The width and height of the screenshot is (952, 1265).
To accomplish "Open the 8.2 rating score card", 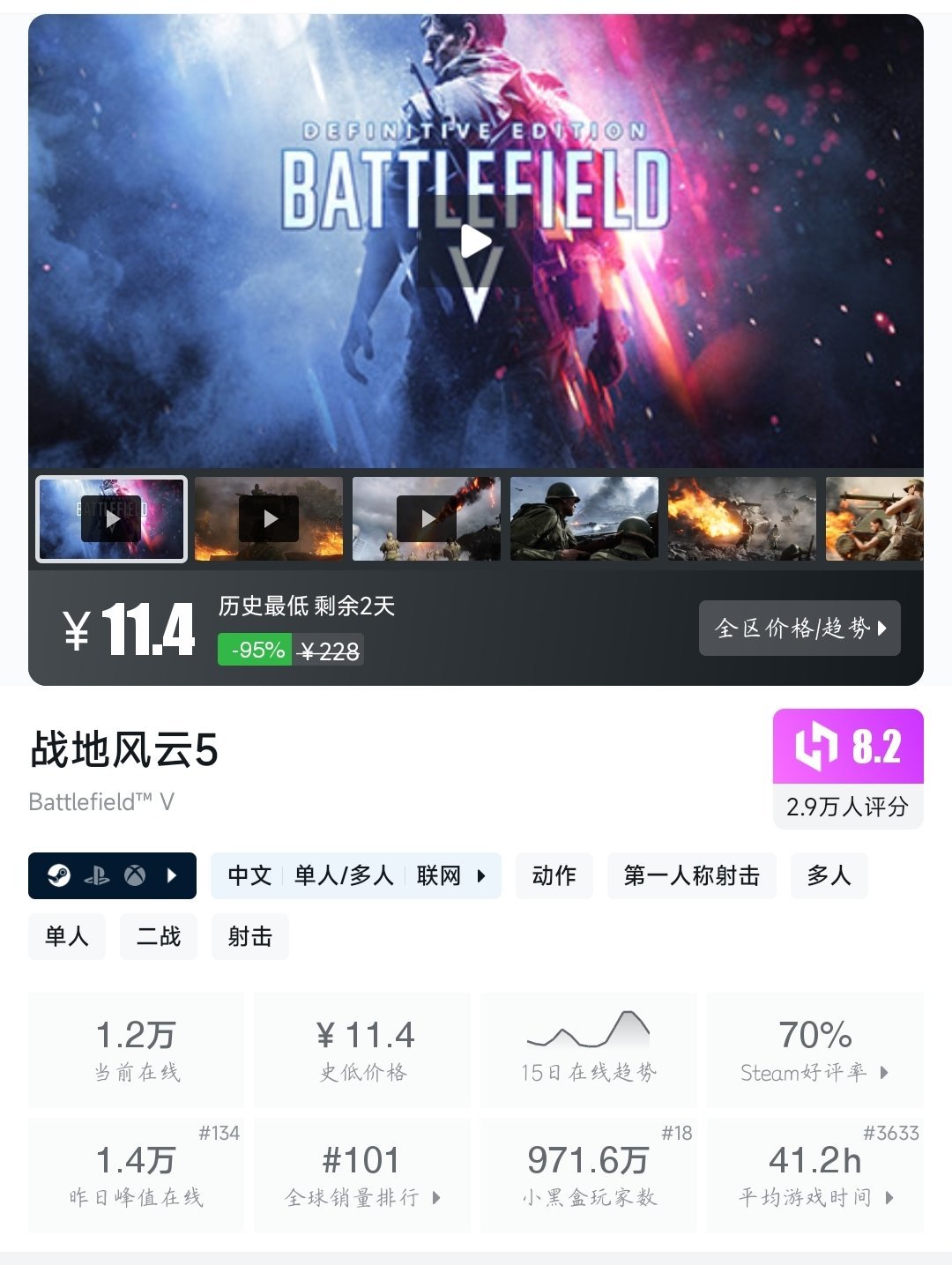I will point(848,768).
